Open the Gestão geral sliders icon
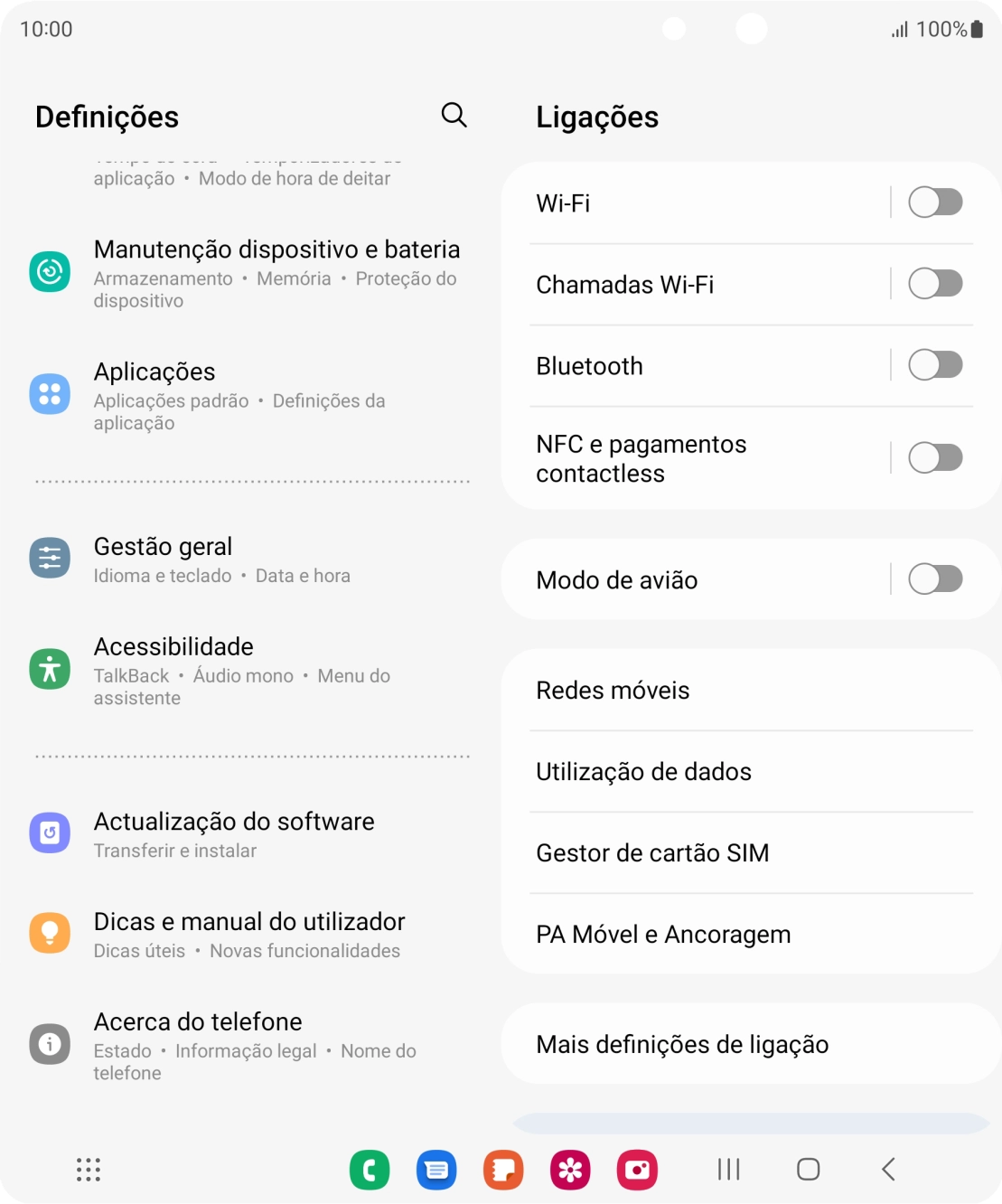Image resolution: width=1002 pixels, height=1204 pixels. [51, 558]
